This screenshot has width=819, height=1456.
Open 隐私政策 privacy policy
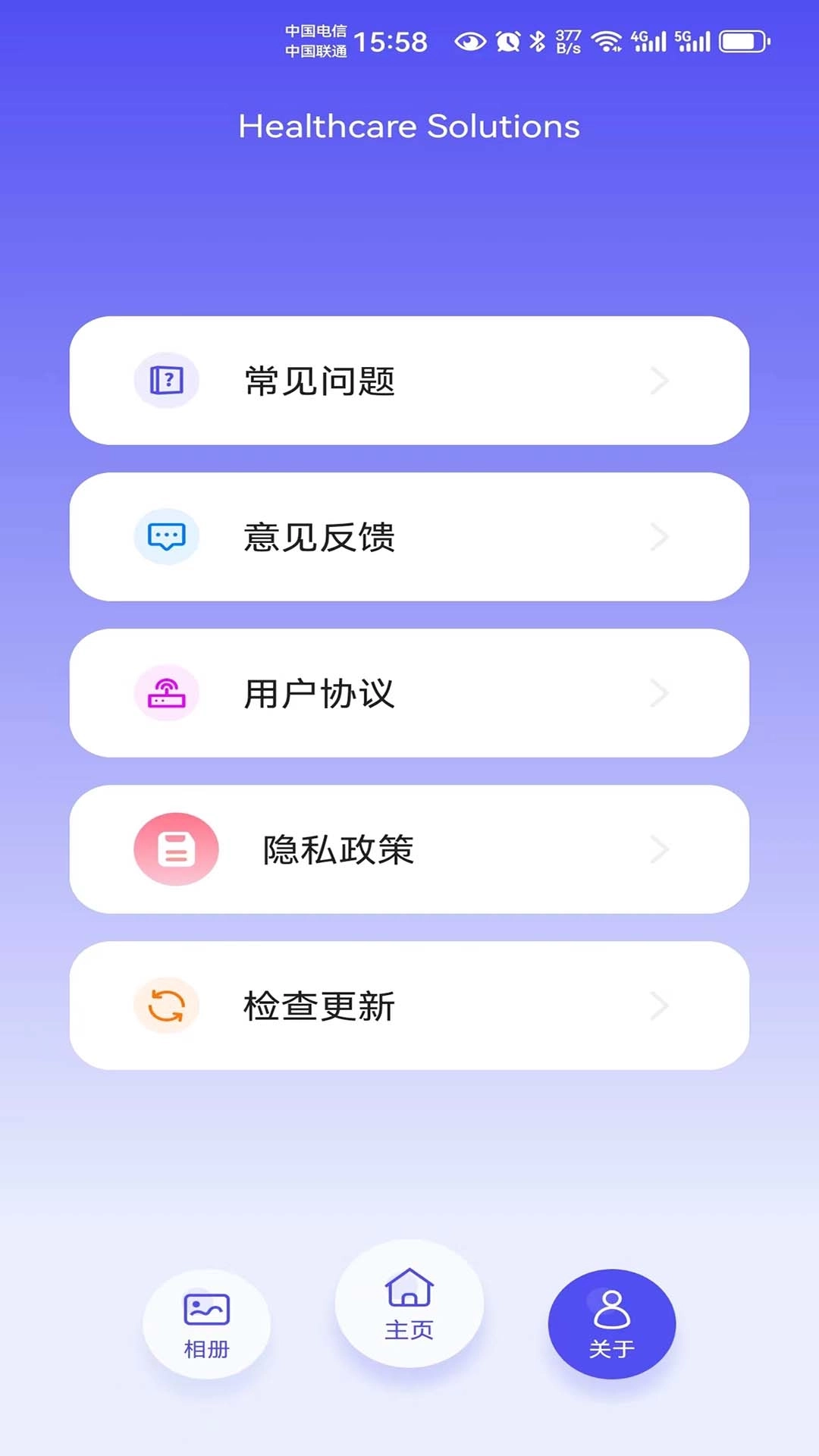click(409, 849)
